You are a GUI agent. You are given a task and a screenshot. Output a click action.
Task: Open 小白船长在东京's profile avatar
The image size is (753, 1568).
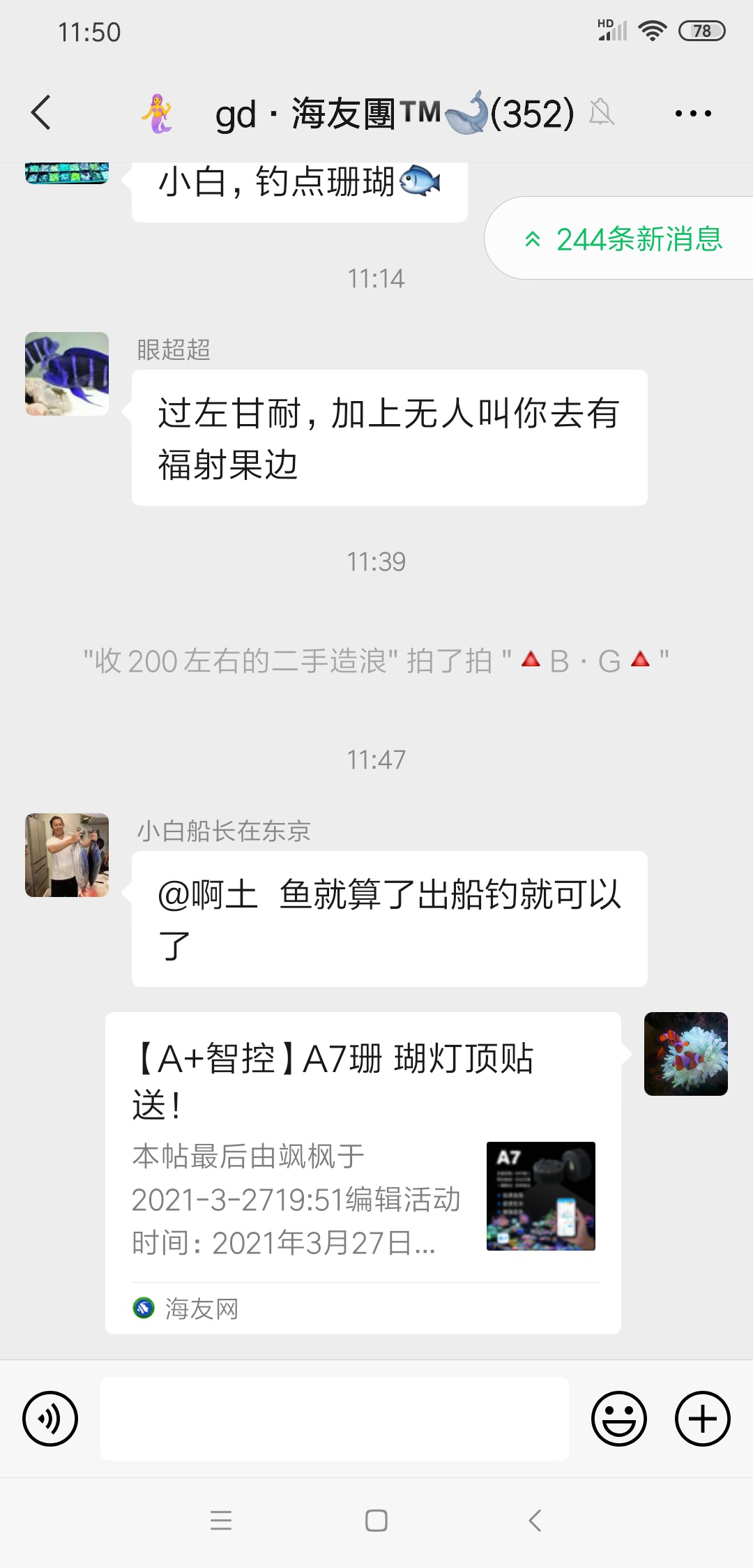(67, 855)
